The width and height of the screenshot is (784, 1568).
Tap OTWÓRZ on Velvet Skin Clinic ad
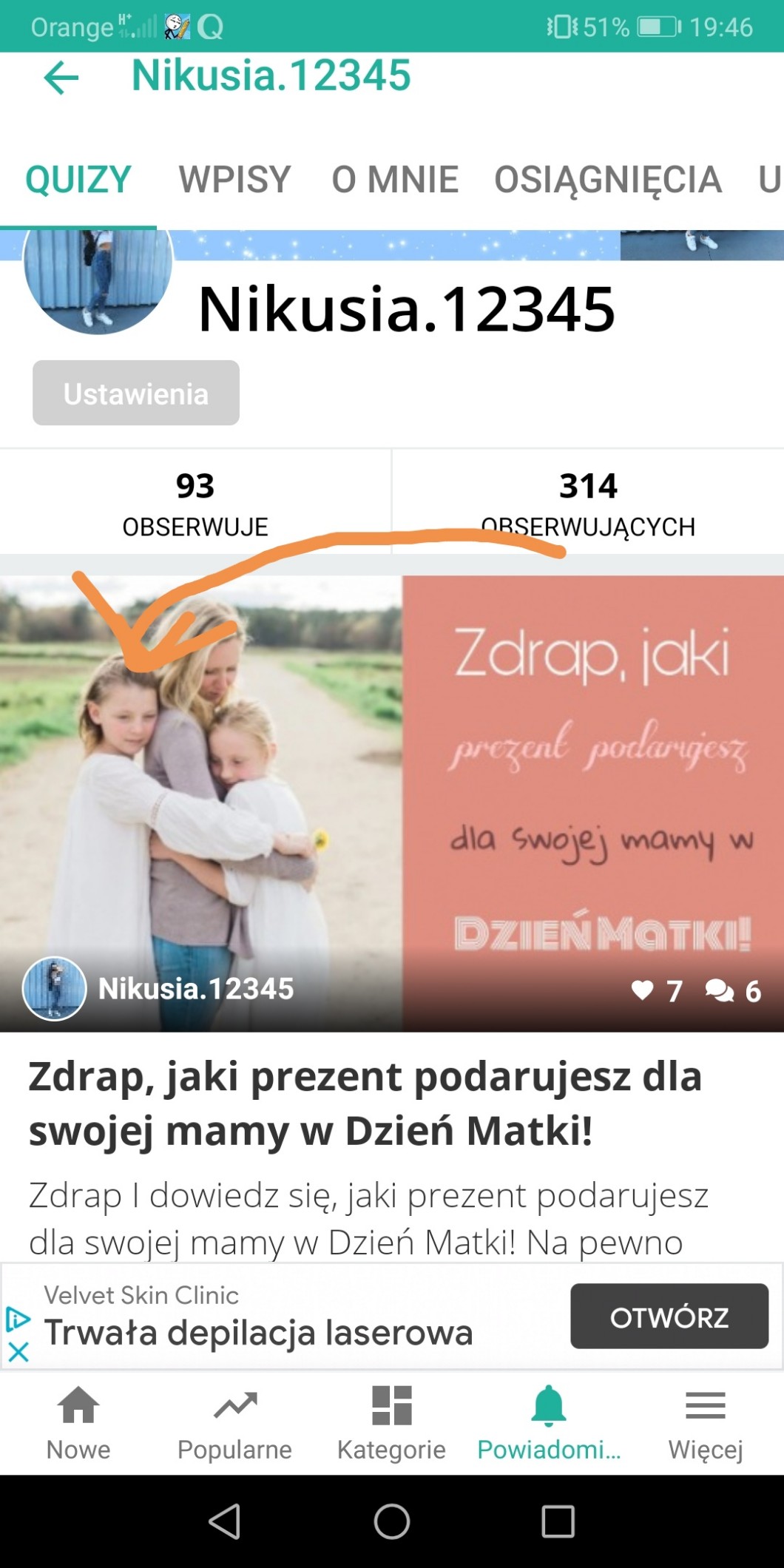click(x=669, y=1317)
